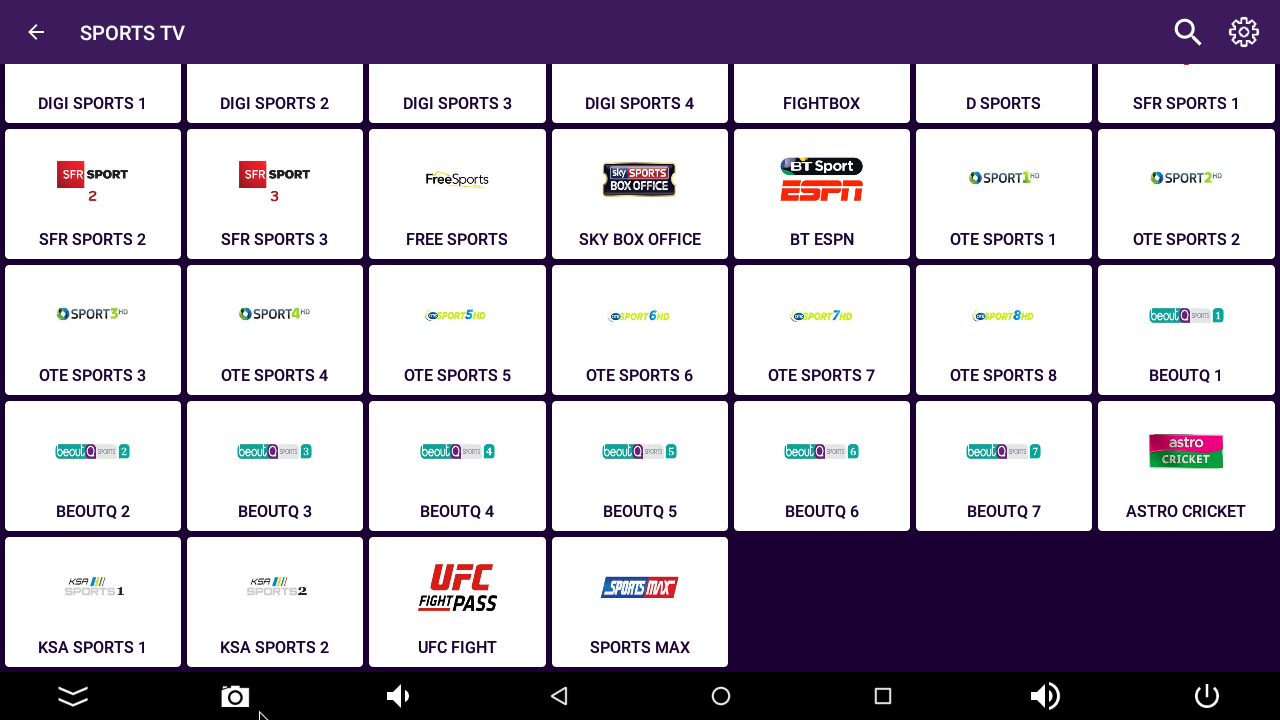This screenshot has width=1280, height=720.
Task: Open the search icon
Action: point(1187,32)
